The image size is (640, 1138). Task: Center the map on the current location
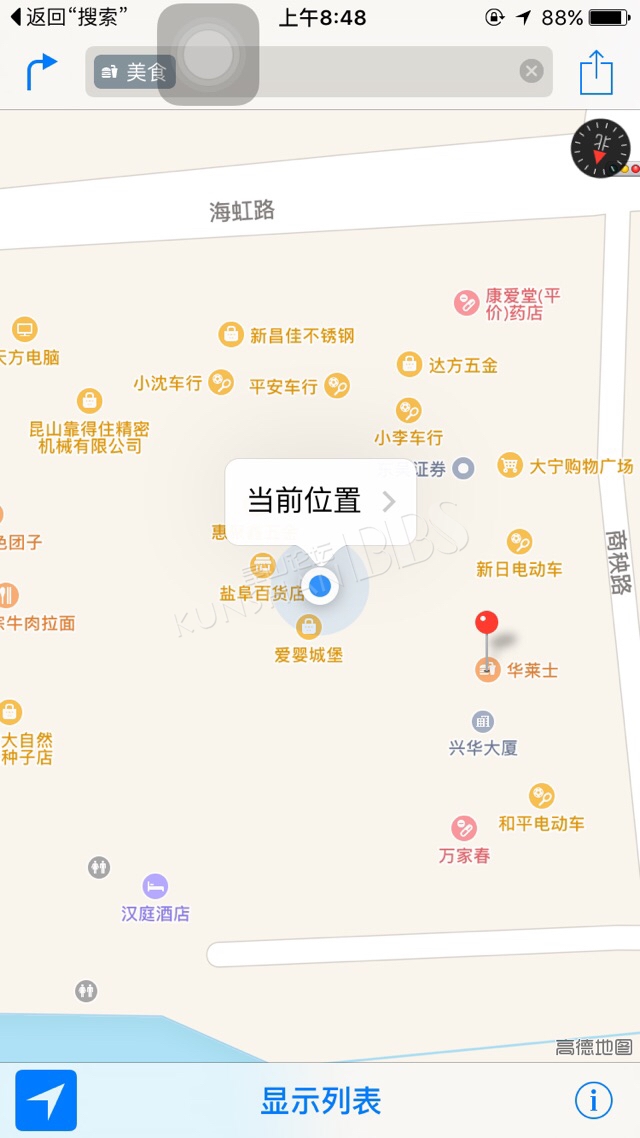pyautogui.click(x=46, y=1101)
